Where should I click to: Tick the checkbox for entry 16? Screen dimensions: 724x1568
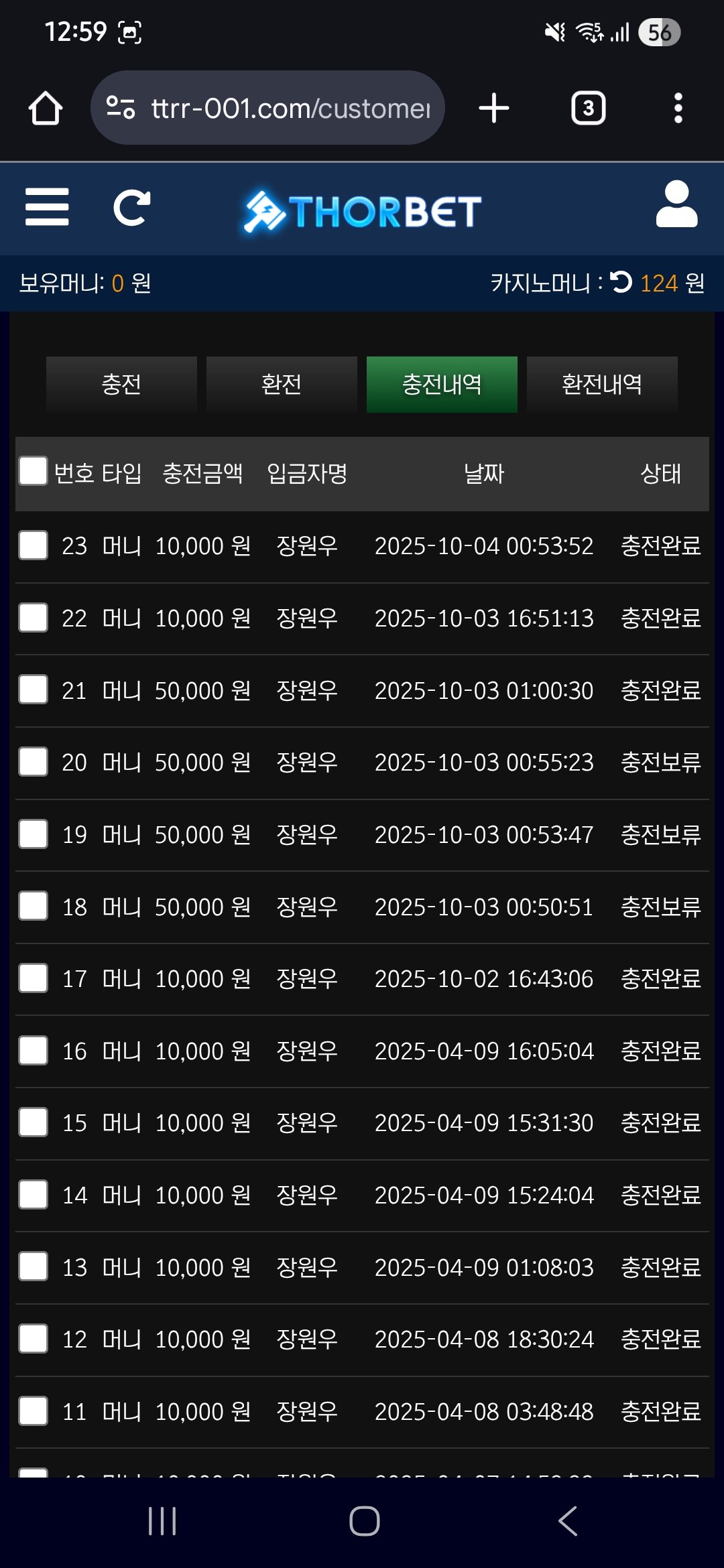click(x=33, y=1050)
